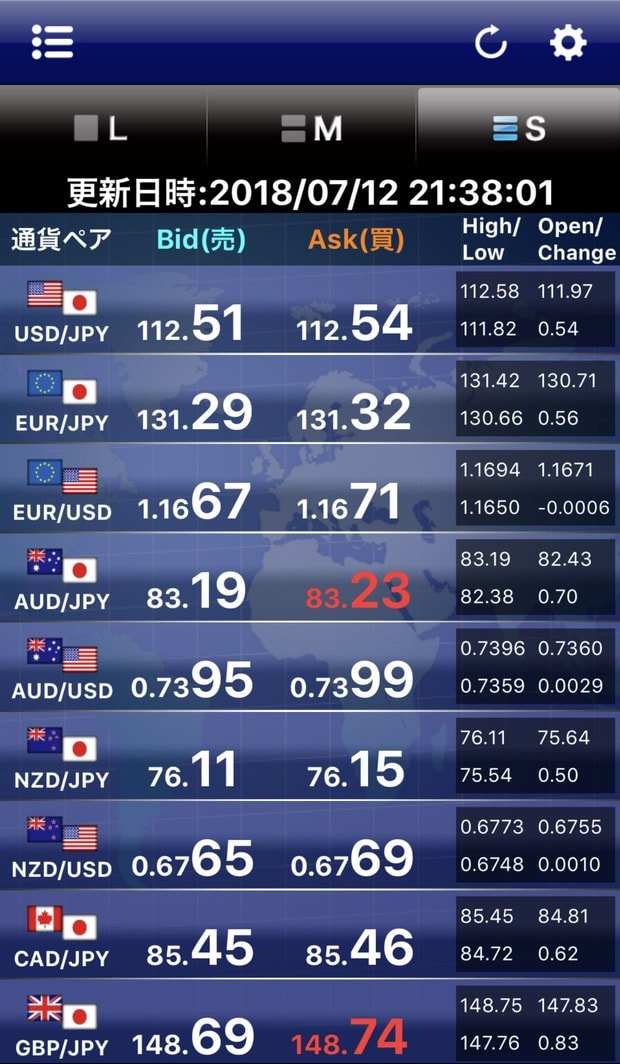Viewport: 620px width, 1064px height.
Task: Open the list menu icon
Action: point(52,42)
